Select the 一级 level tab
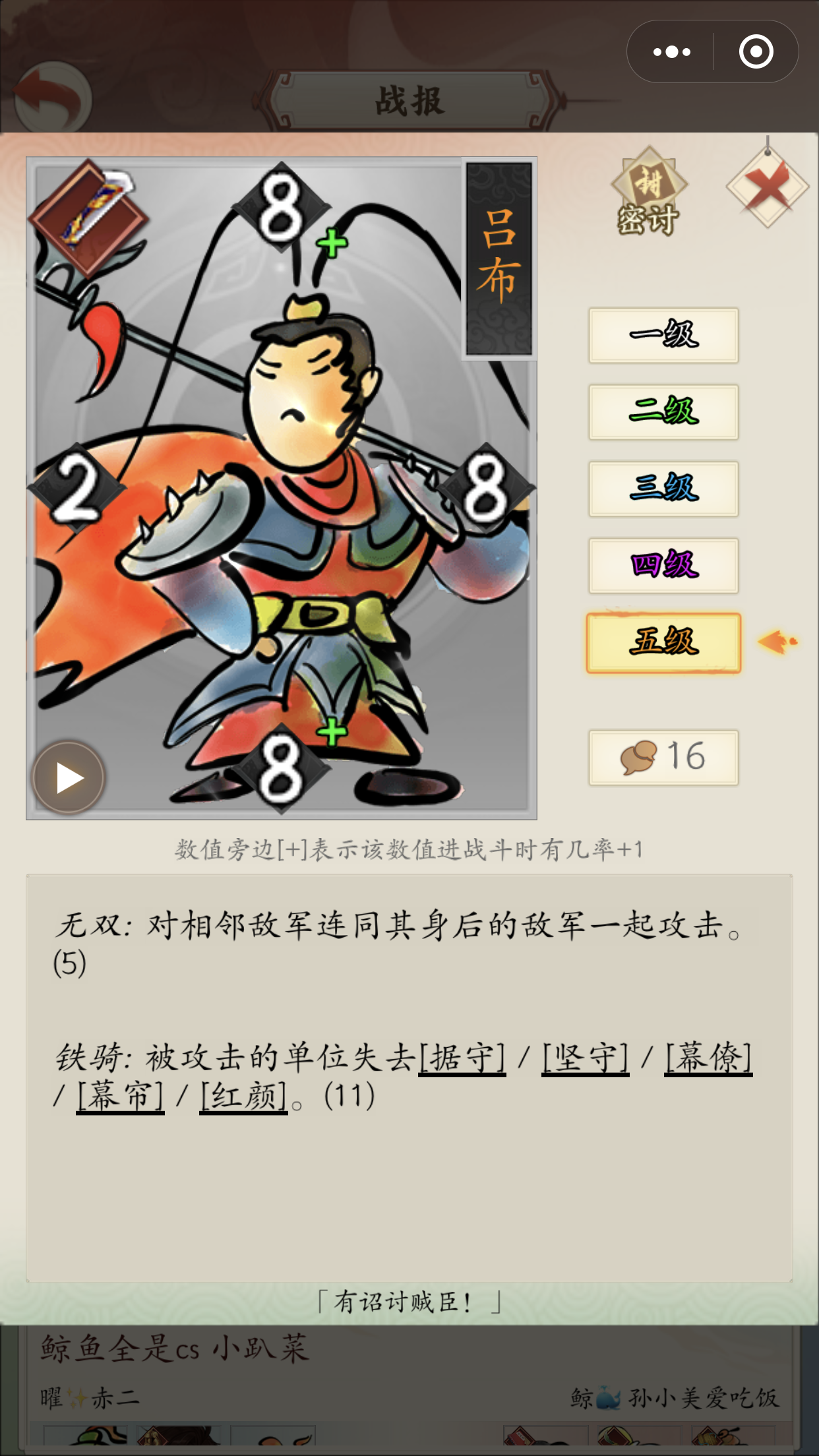The image size is (819, 1456). coord(663,335)
